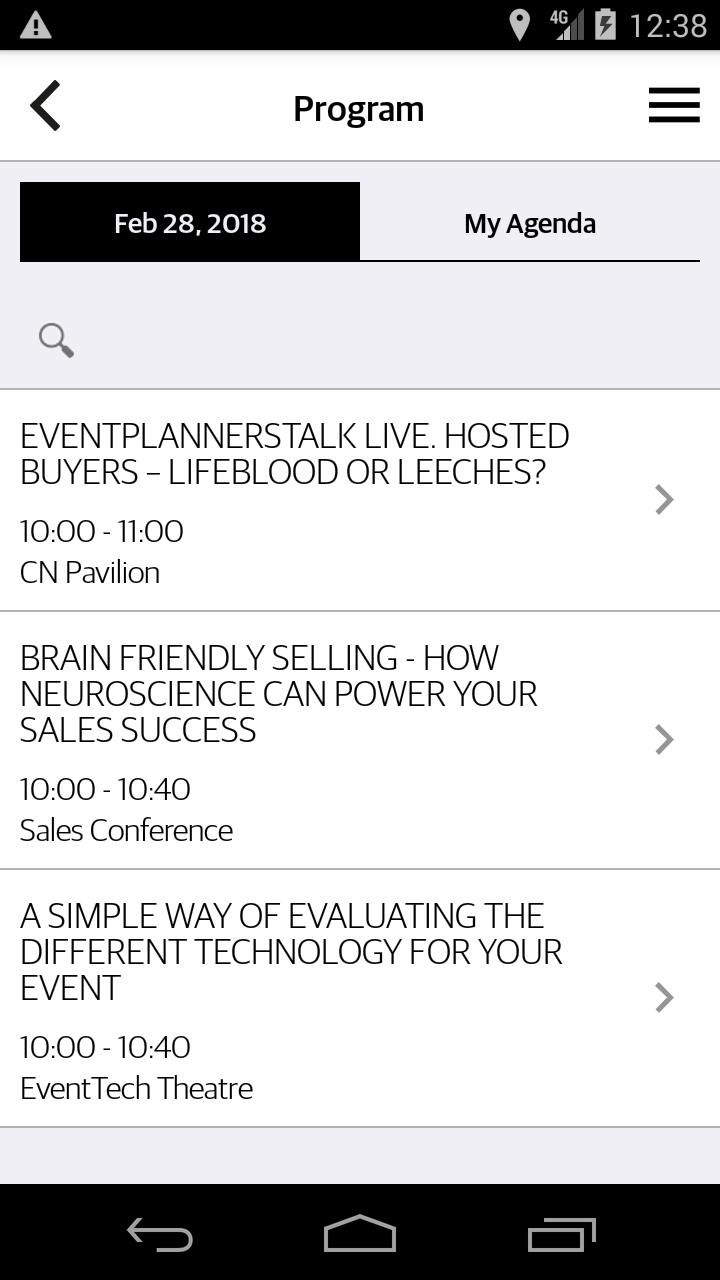Select the Feb 28, 2018 tab
This screenshot has width=720, height=1280.
189,222
